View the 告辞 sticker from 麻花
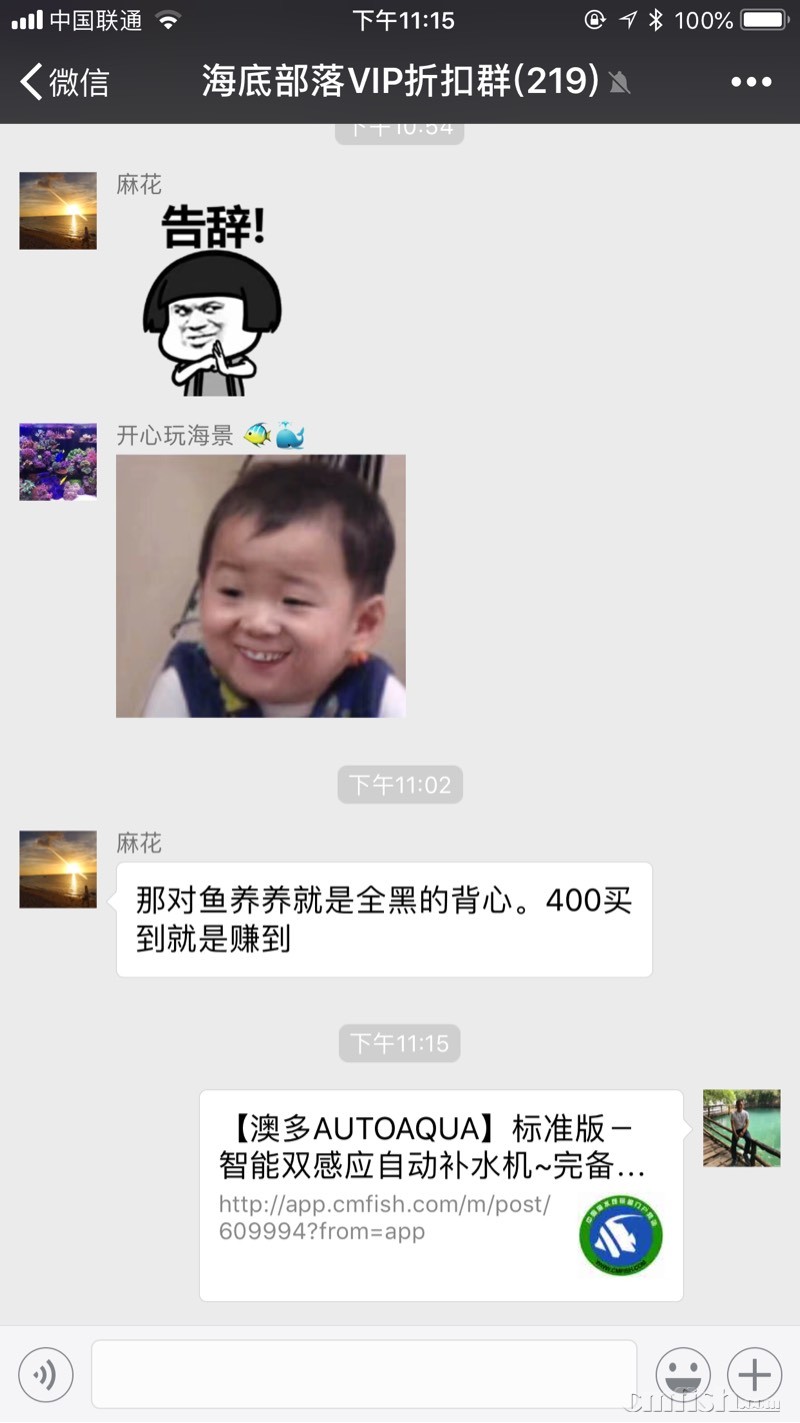The height and width of the screenshot is (1423, 800). coord(213,295)
